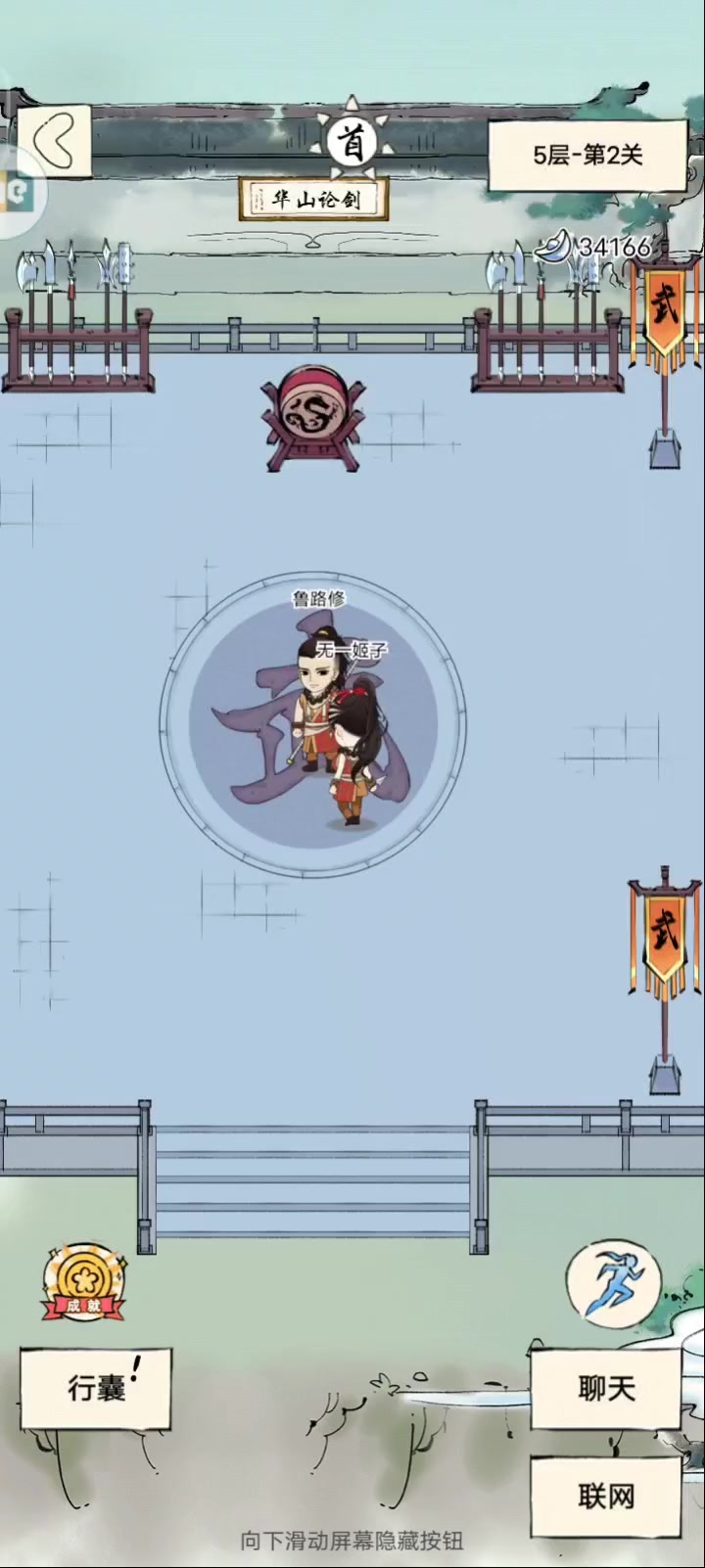Tap the running sprint icon

[613, 1281]
